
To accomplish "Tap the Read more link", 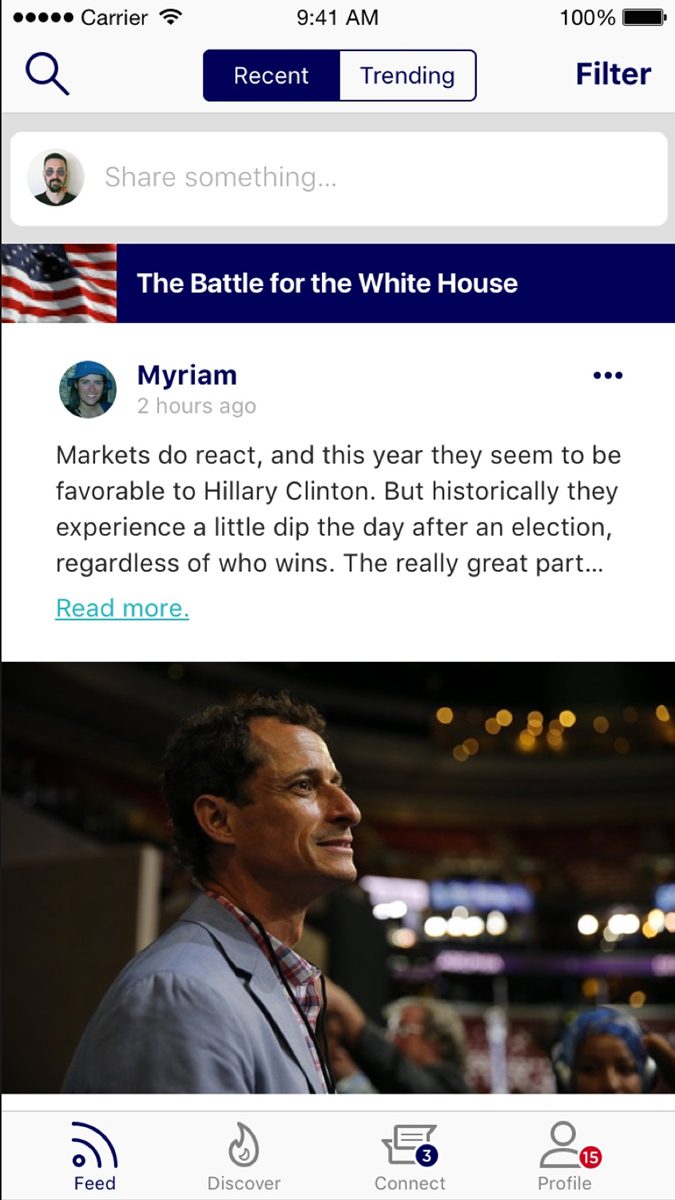I will [x=122, y=608].
